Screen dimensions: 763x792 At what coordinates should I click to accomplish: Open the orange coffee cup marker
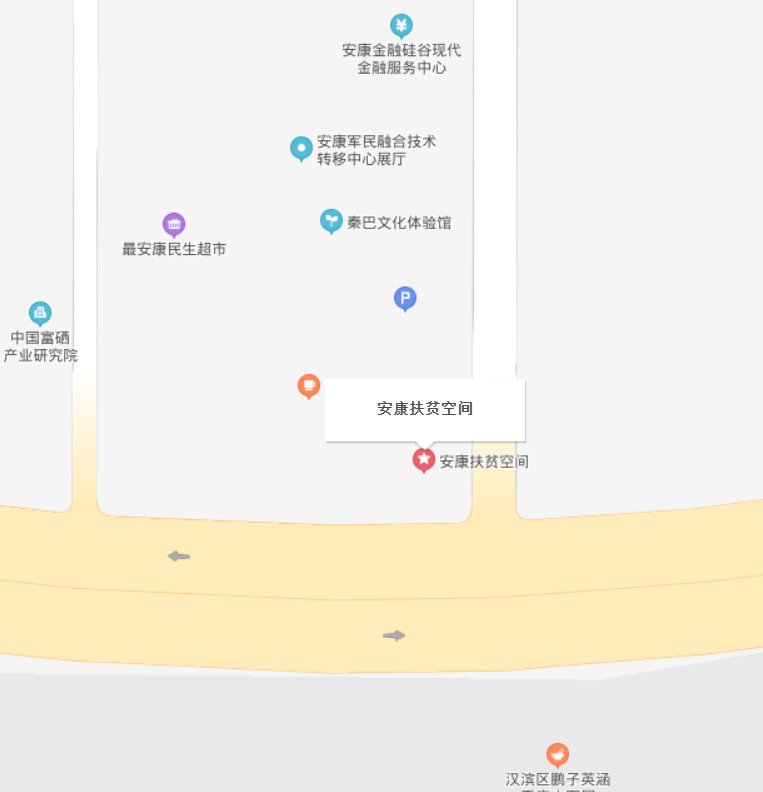tap(309, 386)
